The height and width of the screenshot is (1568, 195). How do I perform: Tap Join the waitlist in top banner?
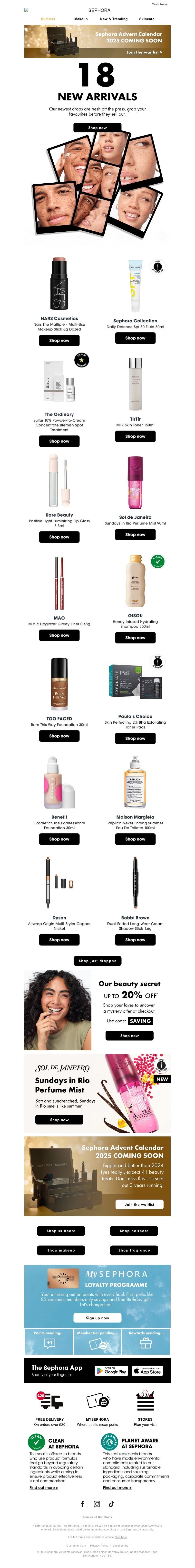(x=144, y=52)
